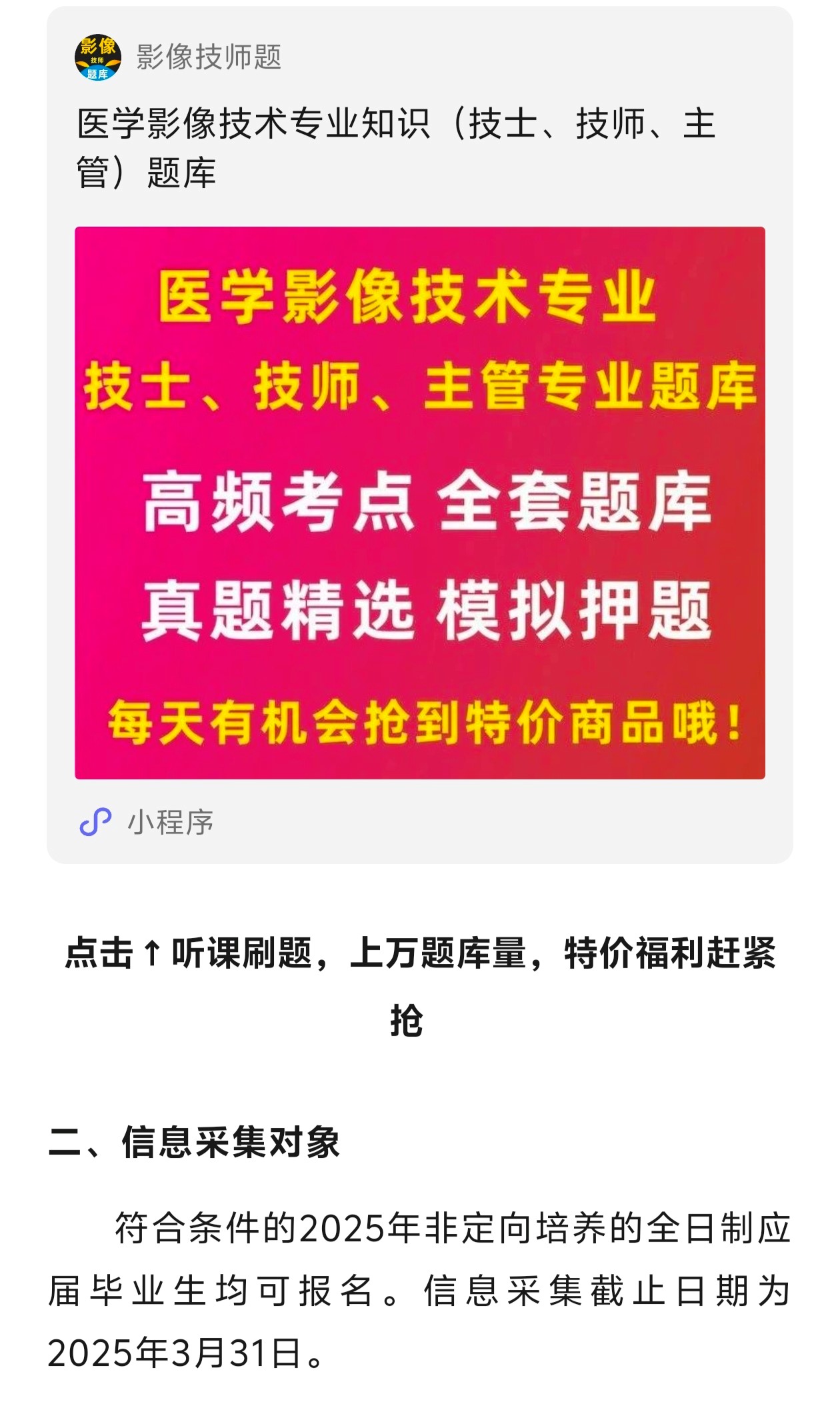Open the 影像技师题 mini program card
Image resolution: width=840 pixels, height=1408 pixels.
point(419,502)
